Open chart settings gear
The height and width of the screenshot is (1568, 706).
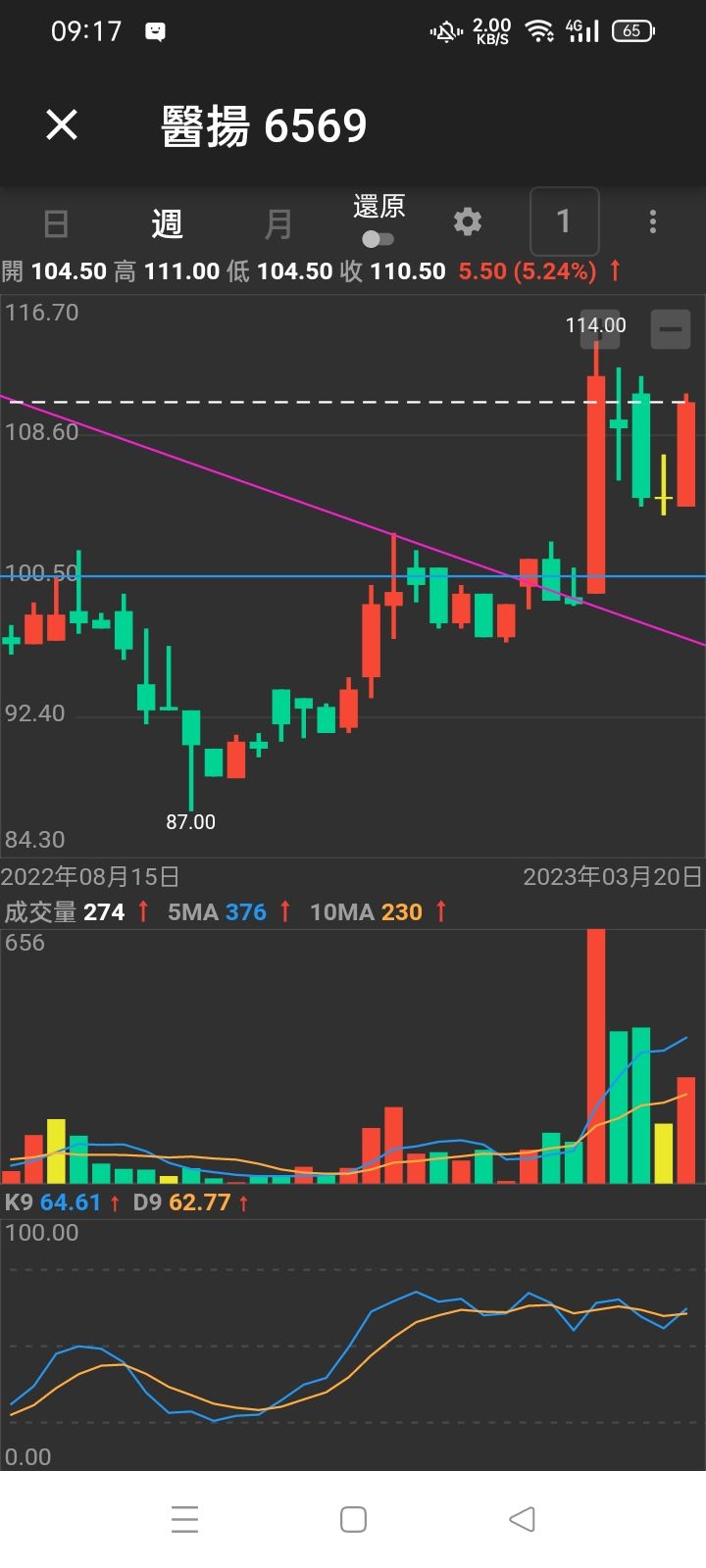468,221
